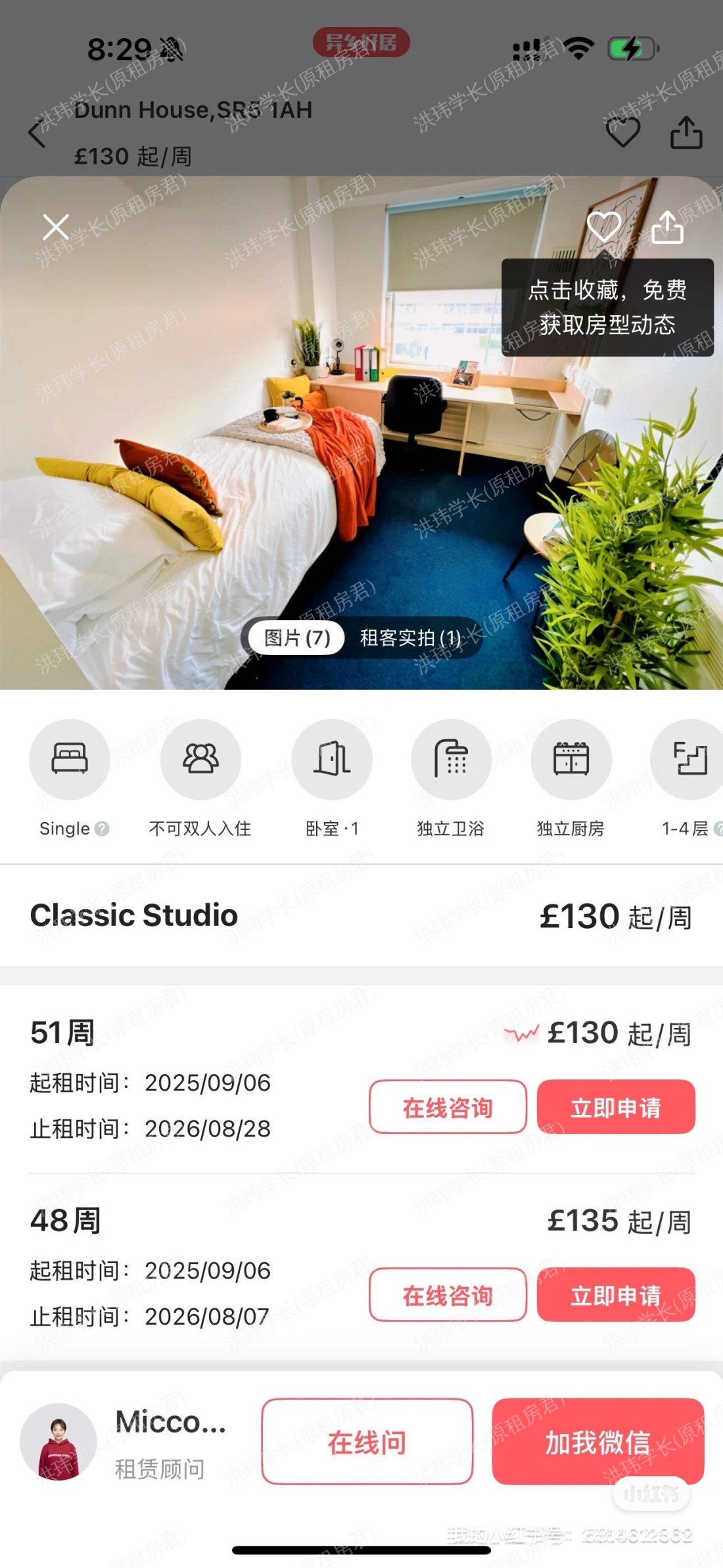The width and height of the screenshot is (723, 1568).
Task: Share this listing from the top bar
Action: click(x=686, y=133)
